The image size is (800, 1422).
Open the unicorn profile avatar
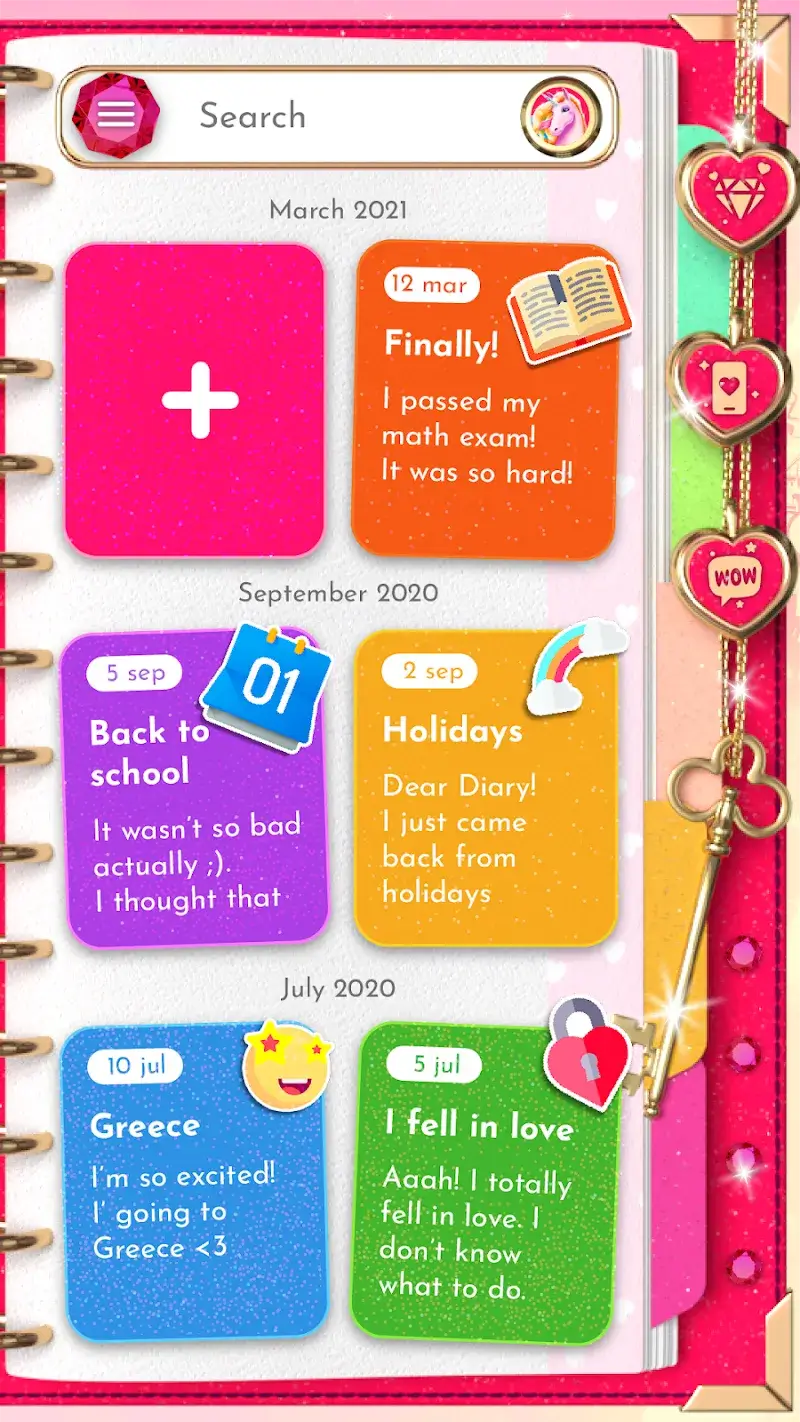coord(560,116)
